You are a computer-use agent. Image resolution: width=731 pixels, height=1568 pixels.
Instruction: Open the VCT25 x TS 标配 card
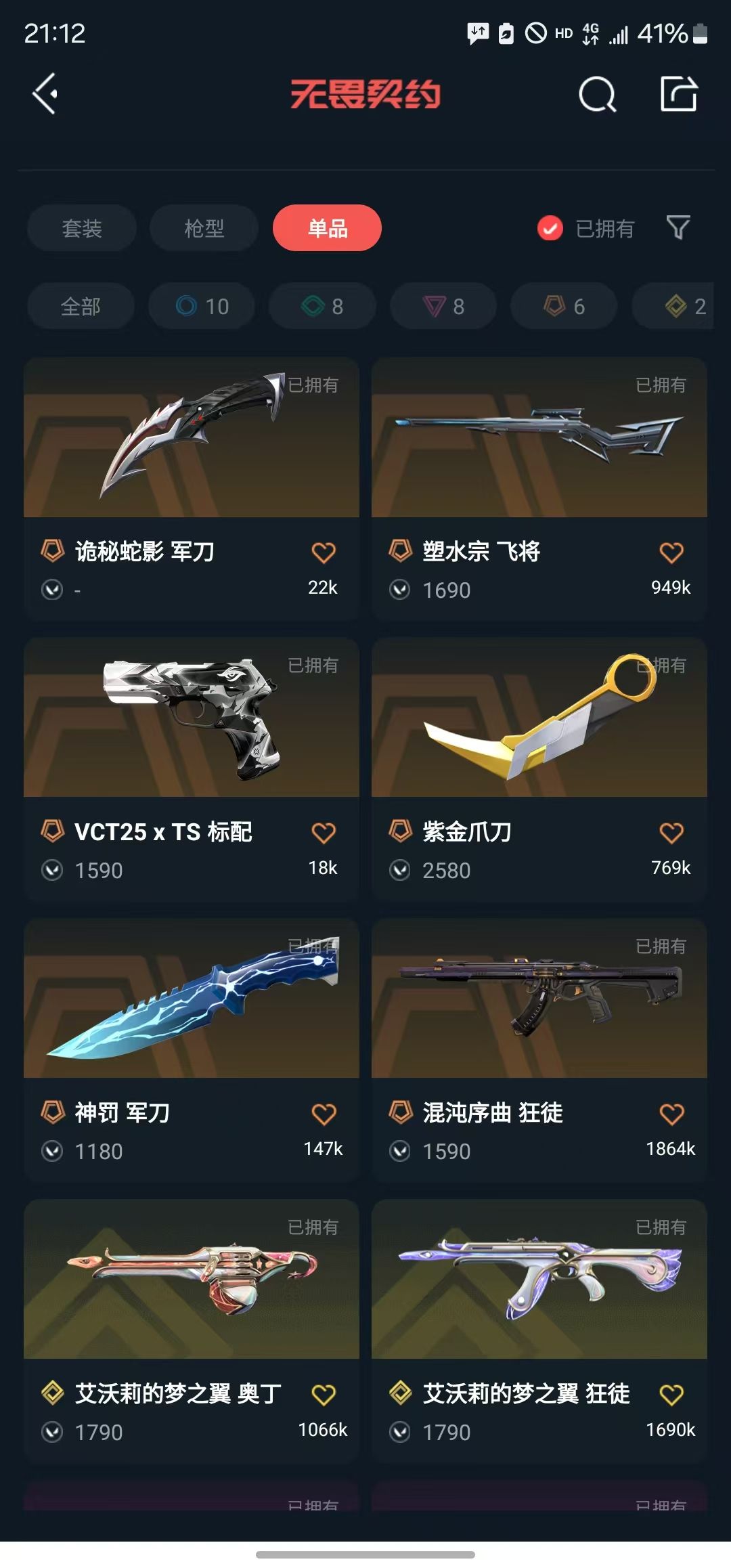pyautogui.click(x=192, y=769)
